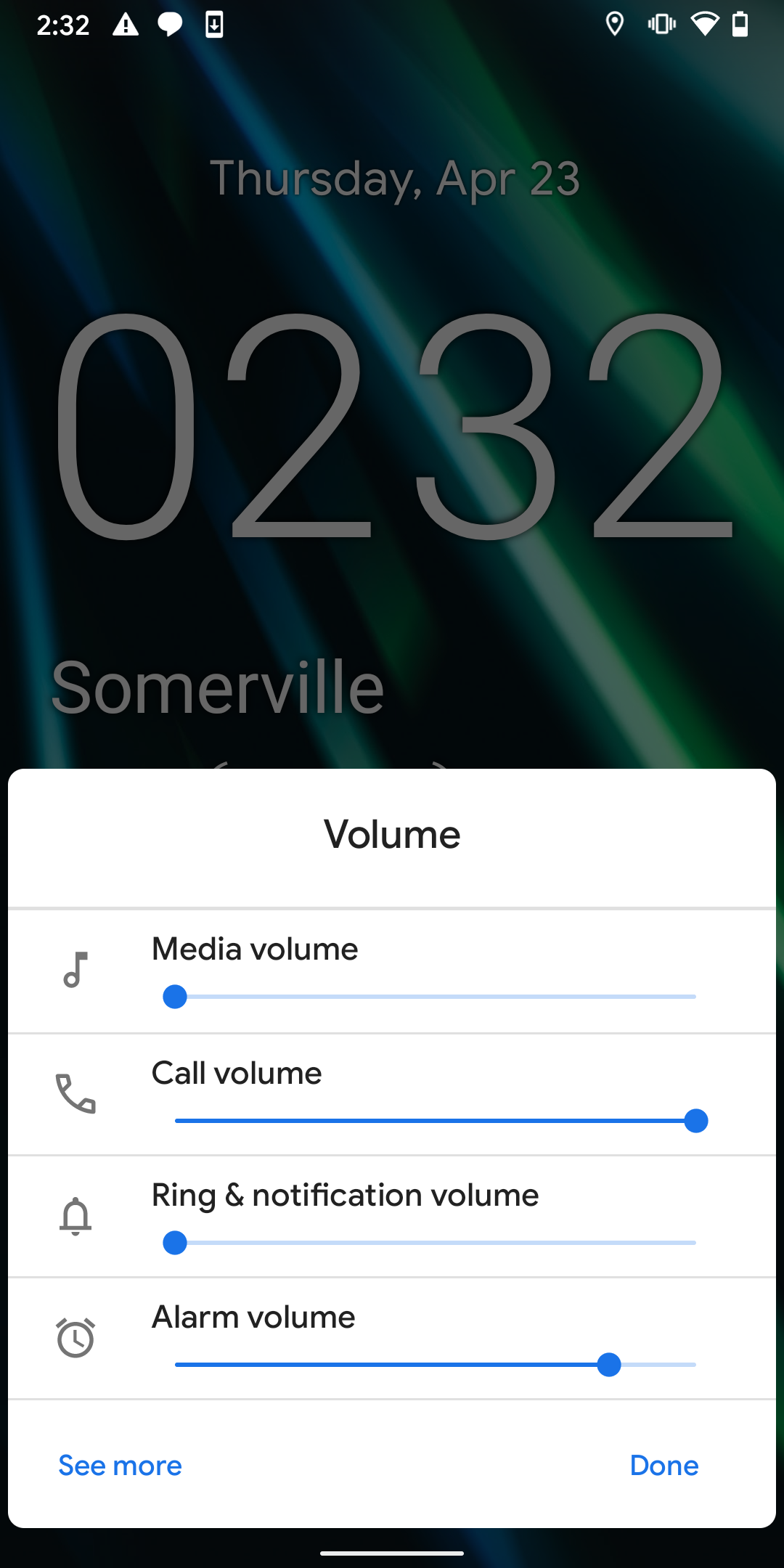The image size is (784, 1568).
Task: Click the Volume dialog title
Action: 392,833
